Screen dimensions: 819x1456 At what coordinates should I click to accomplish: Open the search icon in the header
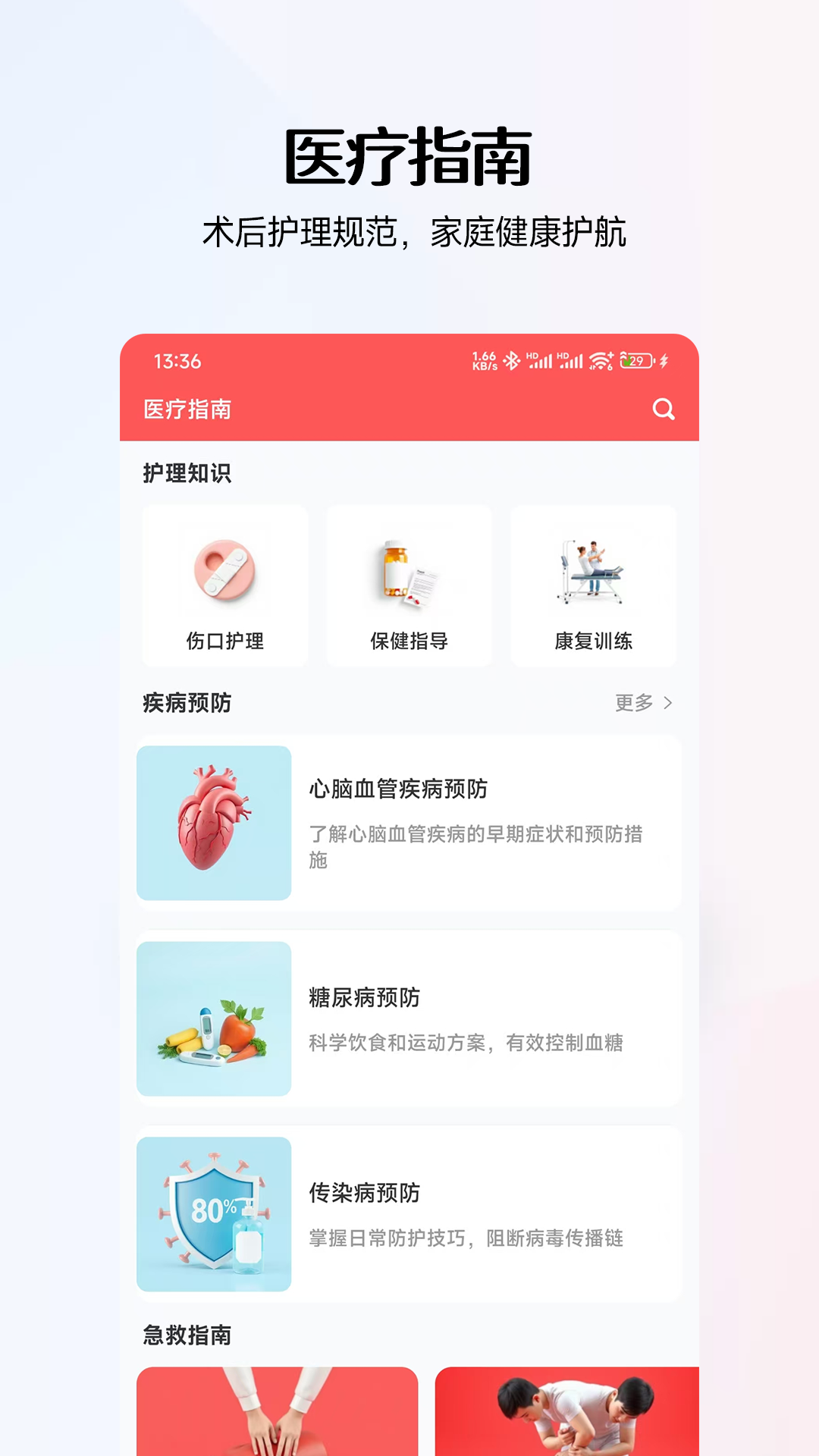tap(664, 409)
